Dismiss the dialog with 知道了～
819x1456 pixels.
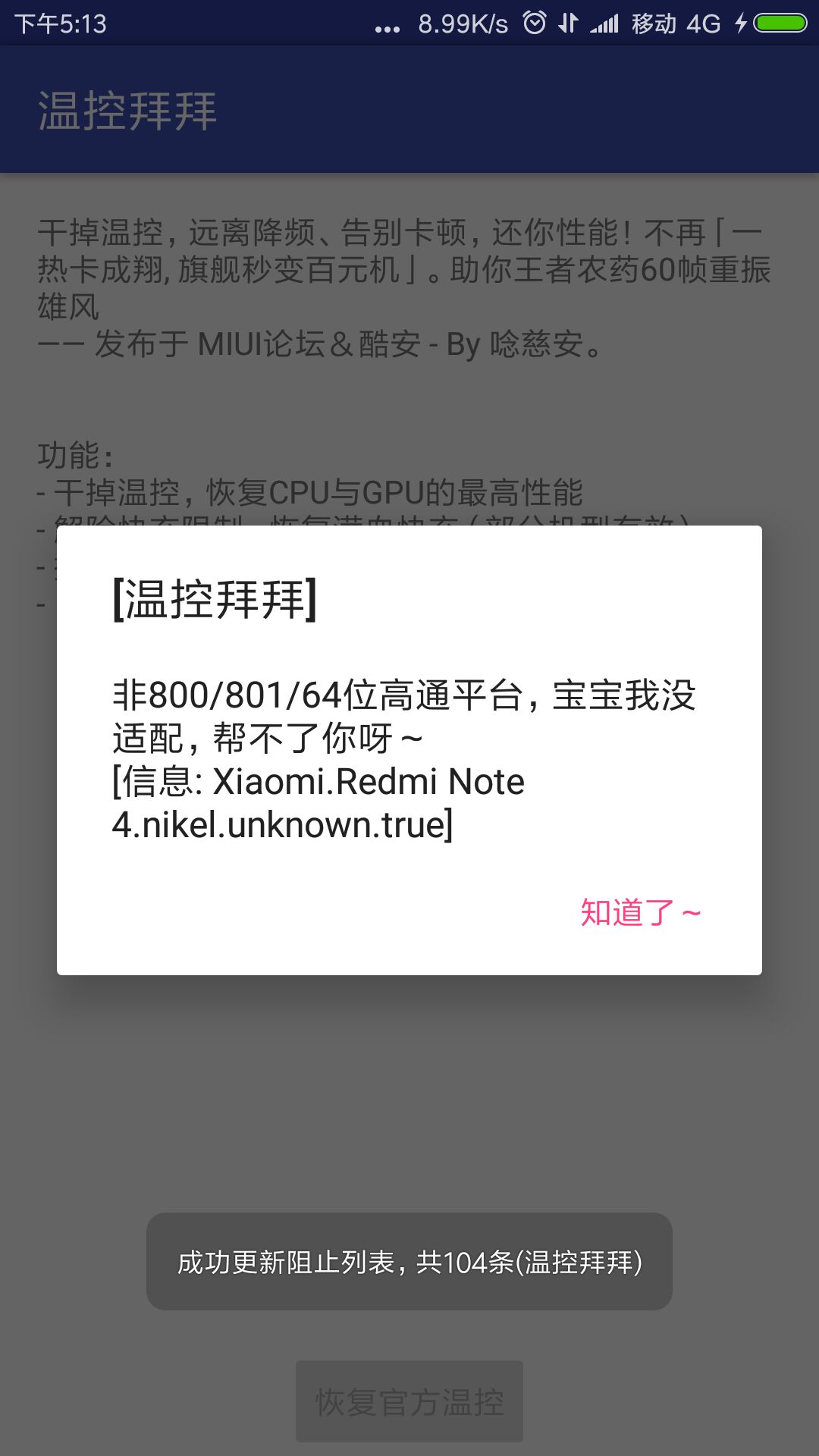641,912
